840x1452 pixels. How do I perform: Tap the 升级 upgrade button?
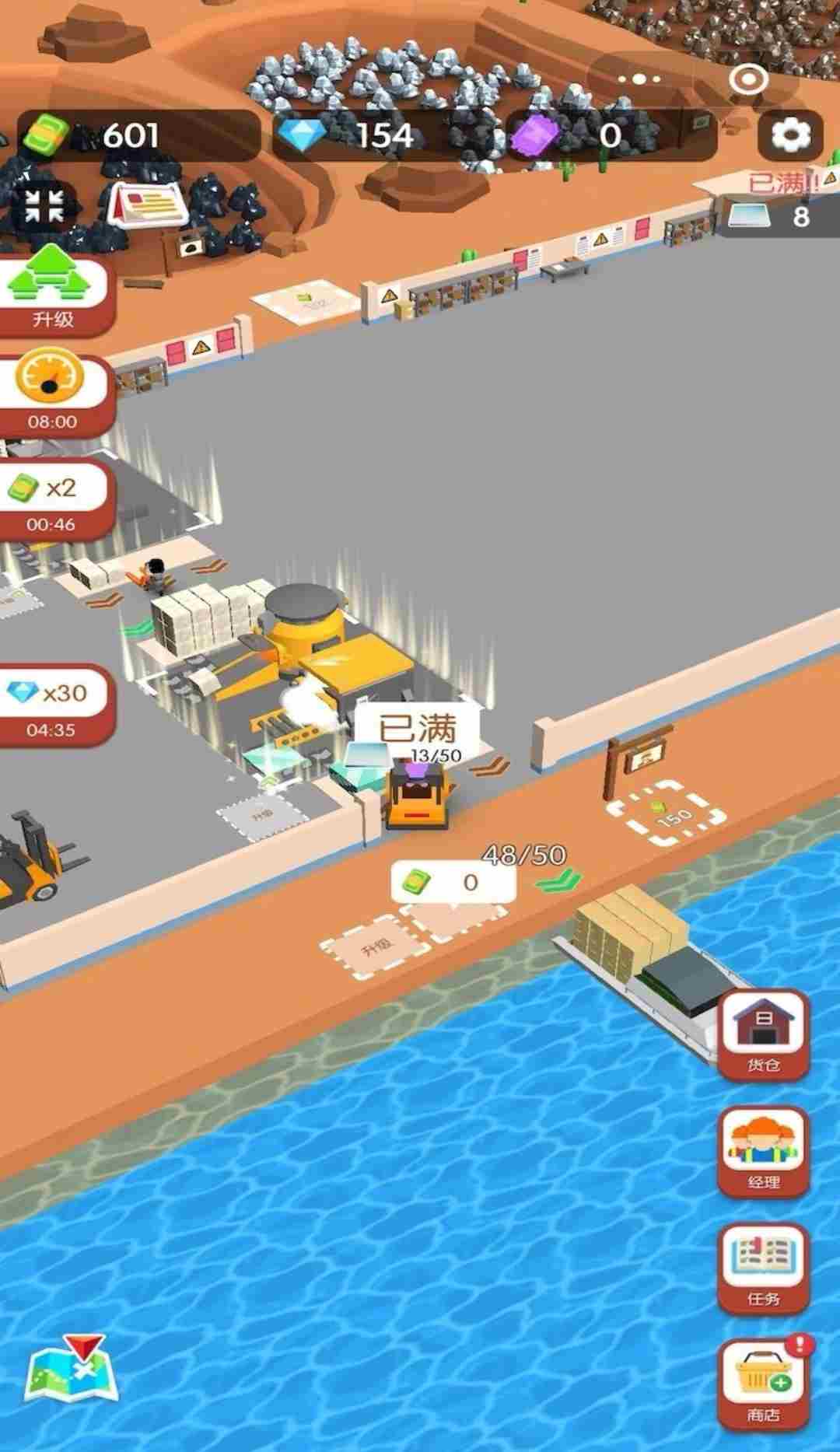[x=53, y=289]
